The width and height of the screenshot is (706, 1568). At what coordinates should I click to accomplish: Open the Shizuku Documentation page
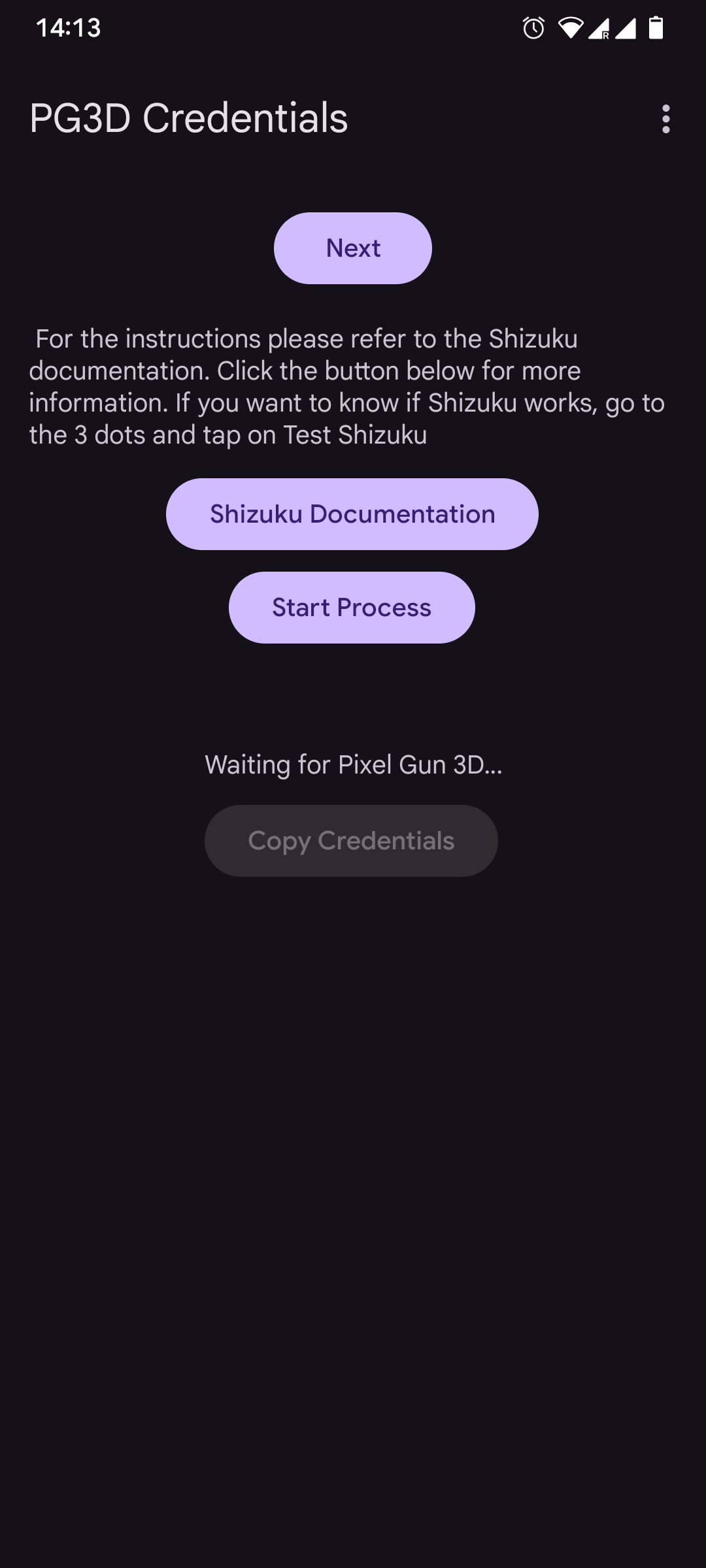(x=352, y=514)
